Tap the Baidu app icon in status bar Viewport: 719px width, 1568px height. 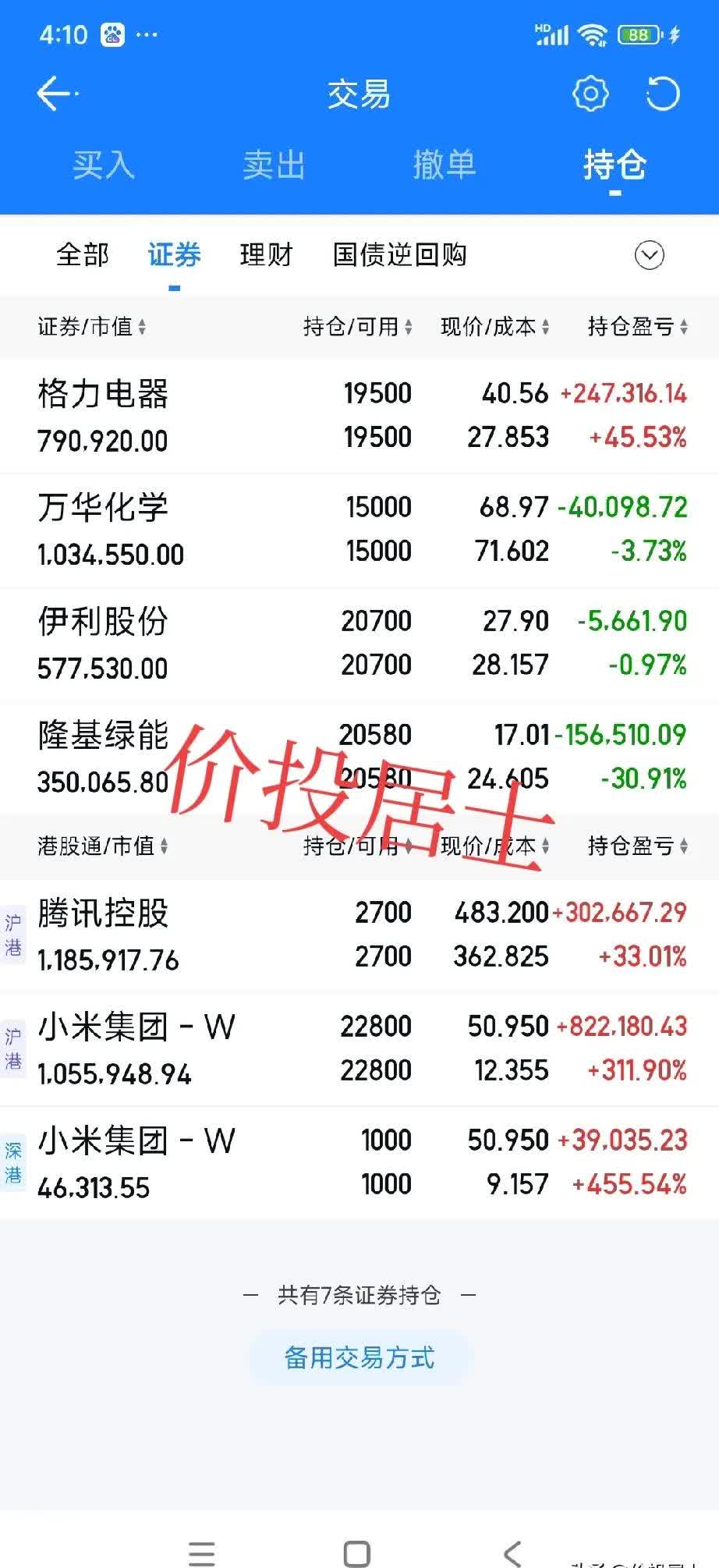pyautogui.click(x=112, y=34)
